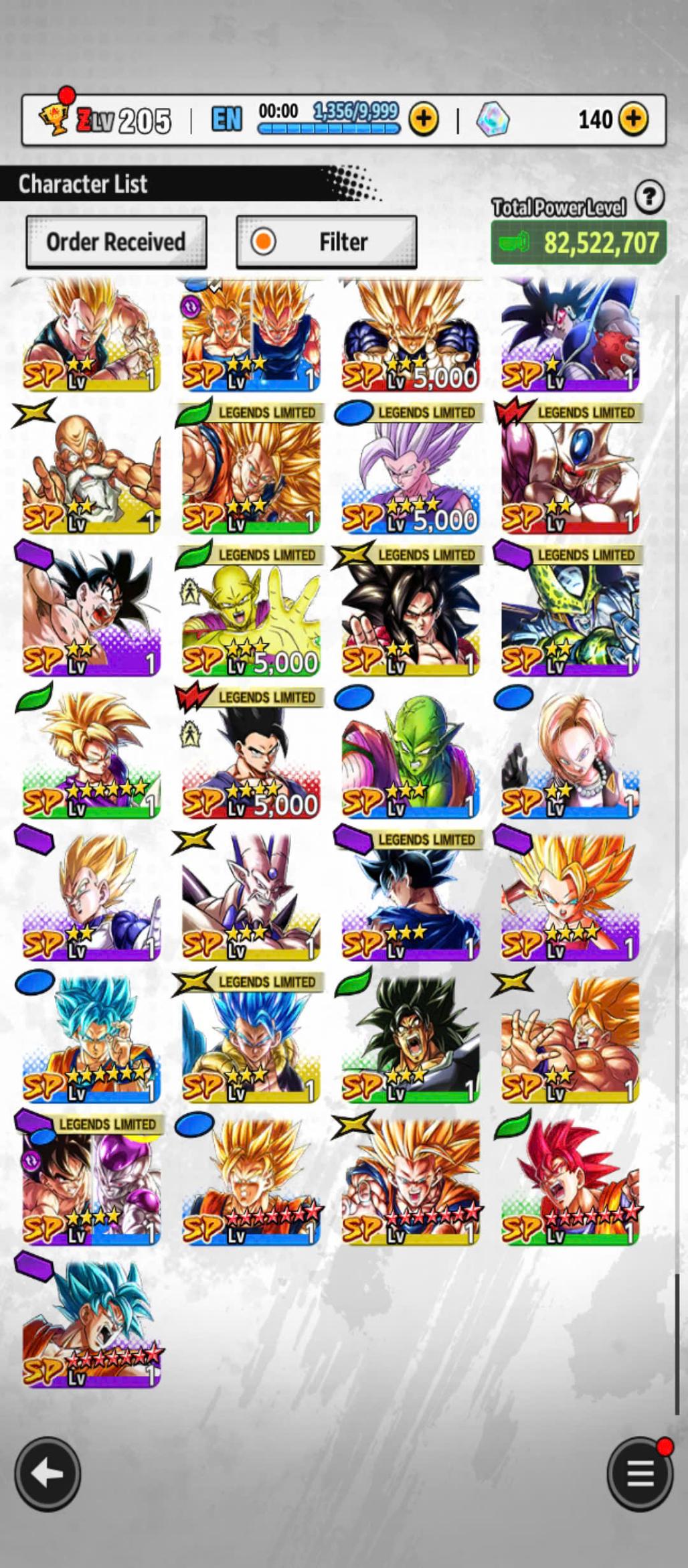Open the Total Power Level help icon
The height and width of the screenshot is (1568, 688).
coord(649,197)
